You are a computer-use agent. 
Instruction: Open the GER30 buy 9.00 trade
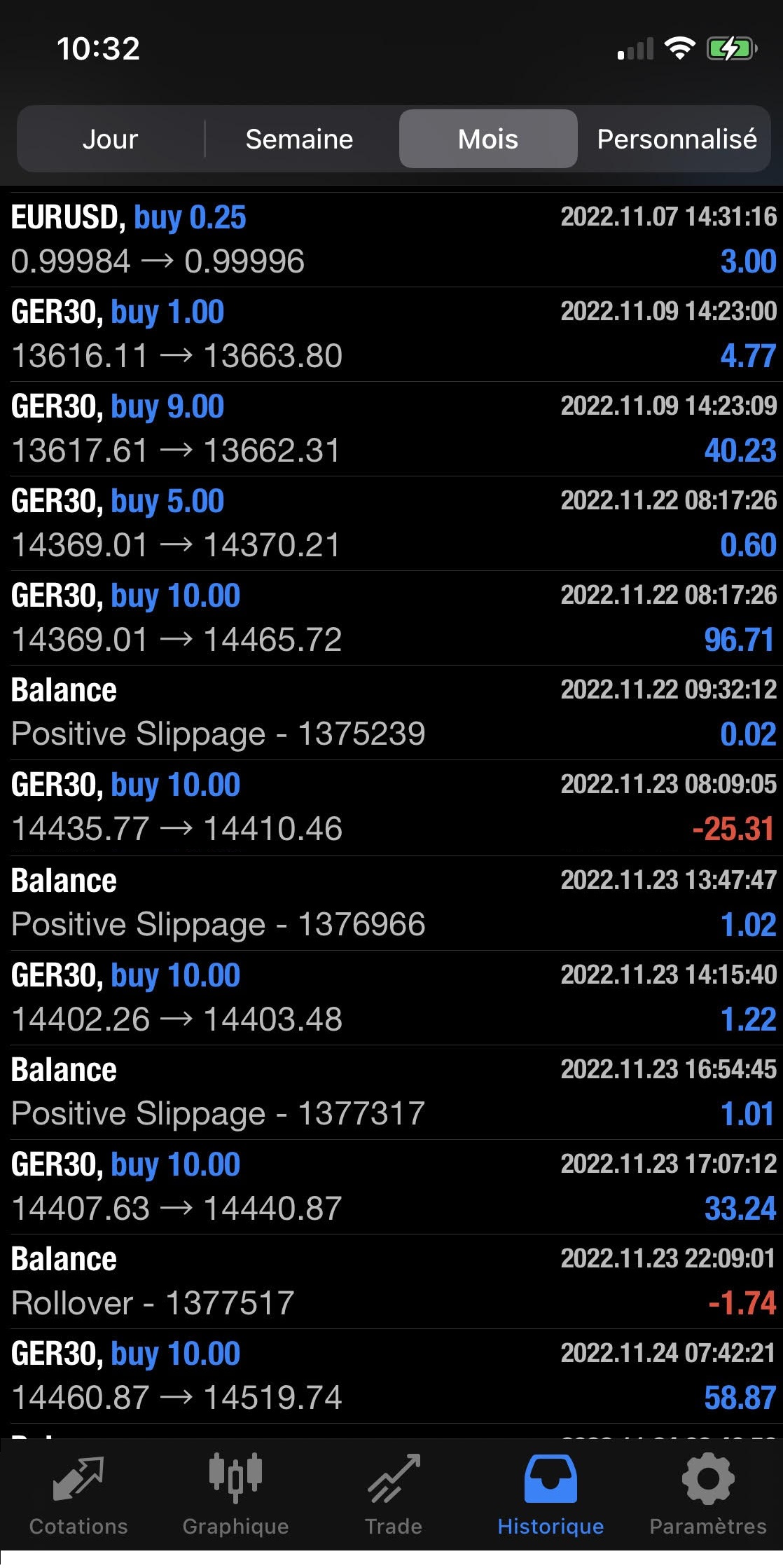point(391,428)
